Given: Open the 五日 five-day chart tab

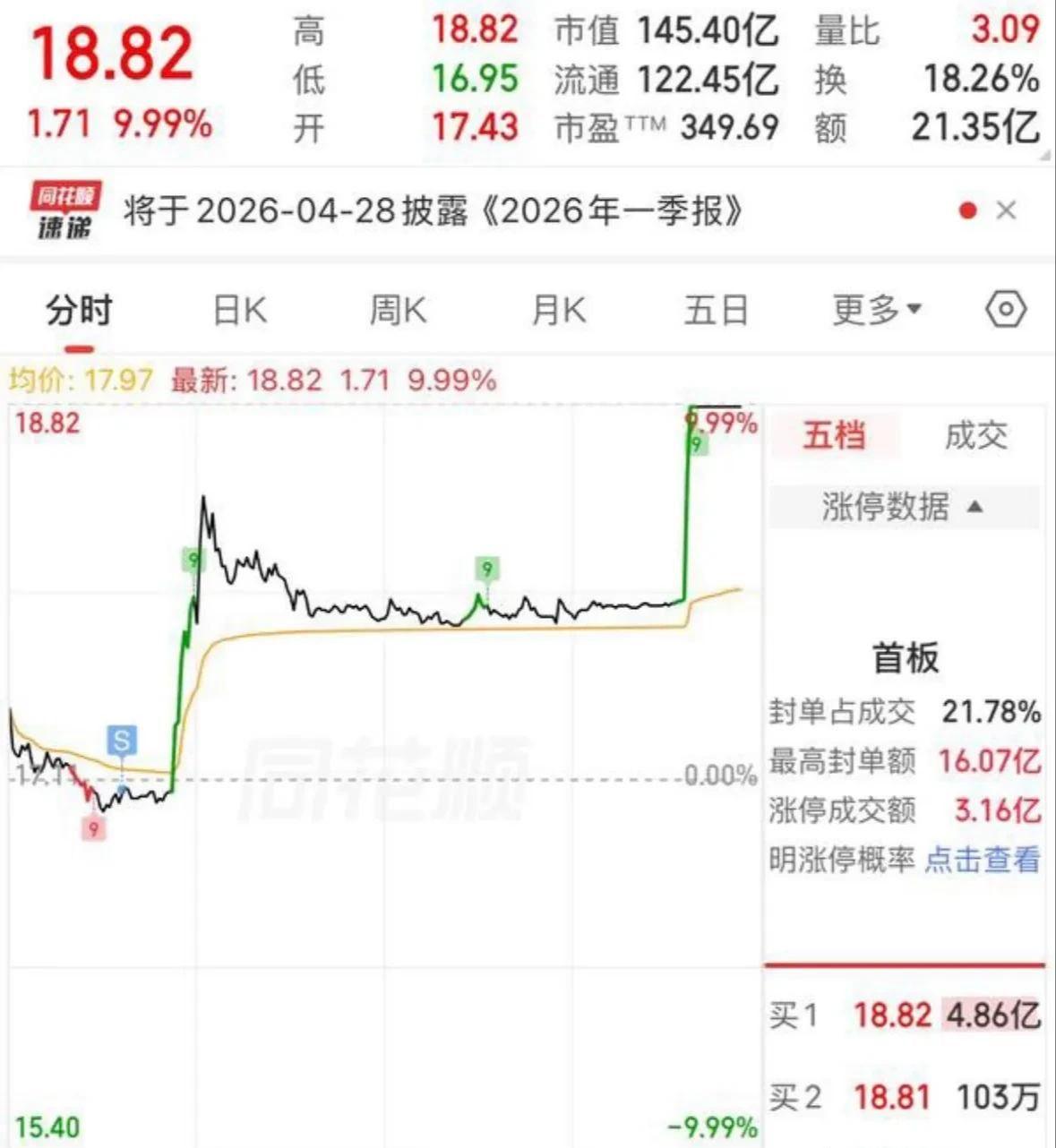Looking at the screenshot, I should 717,311.
